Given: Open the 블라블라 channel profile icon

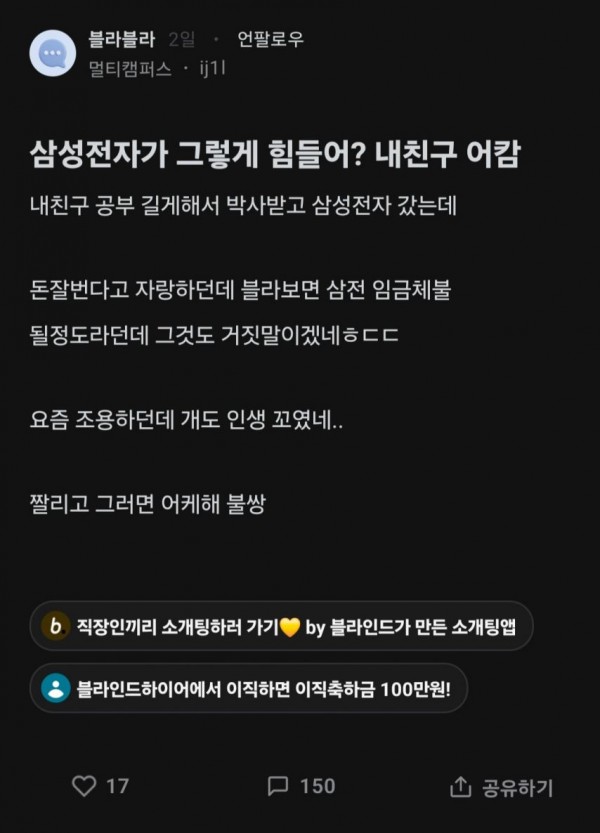Looking at the screenshot, I should pyautogui.click(x=52, y=53).
